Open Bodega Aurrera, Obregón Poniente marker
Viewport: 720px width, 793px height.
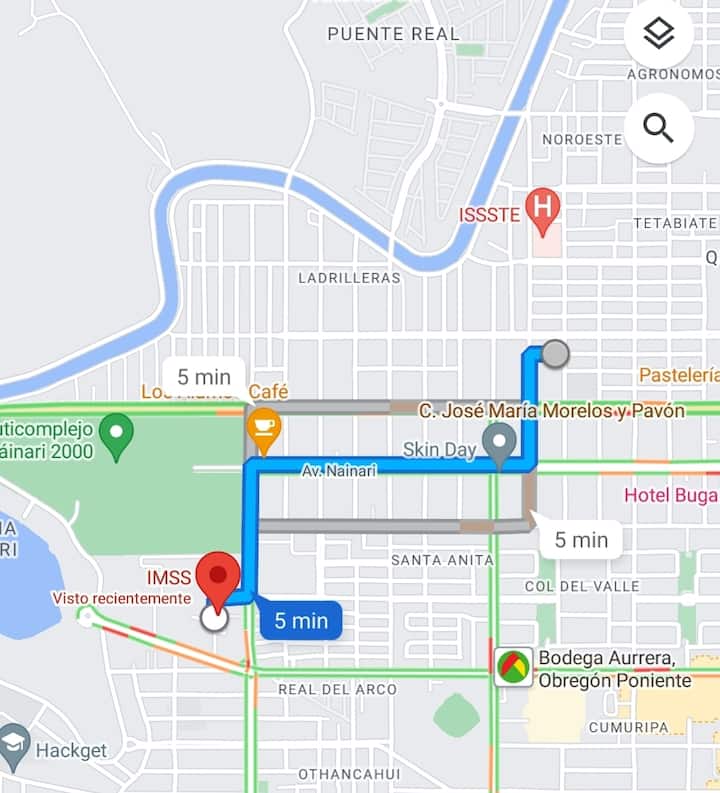[x=514, y=667]
